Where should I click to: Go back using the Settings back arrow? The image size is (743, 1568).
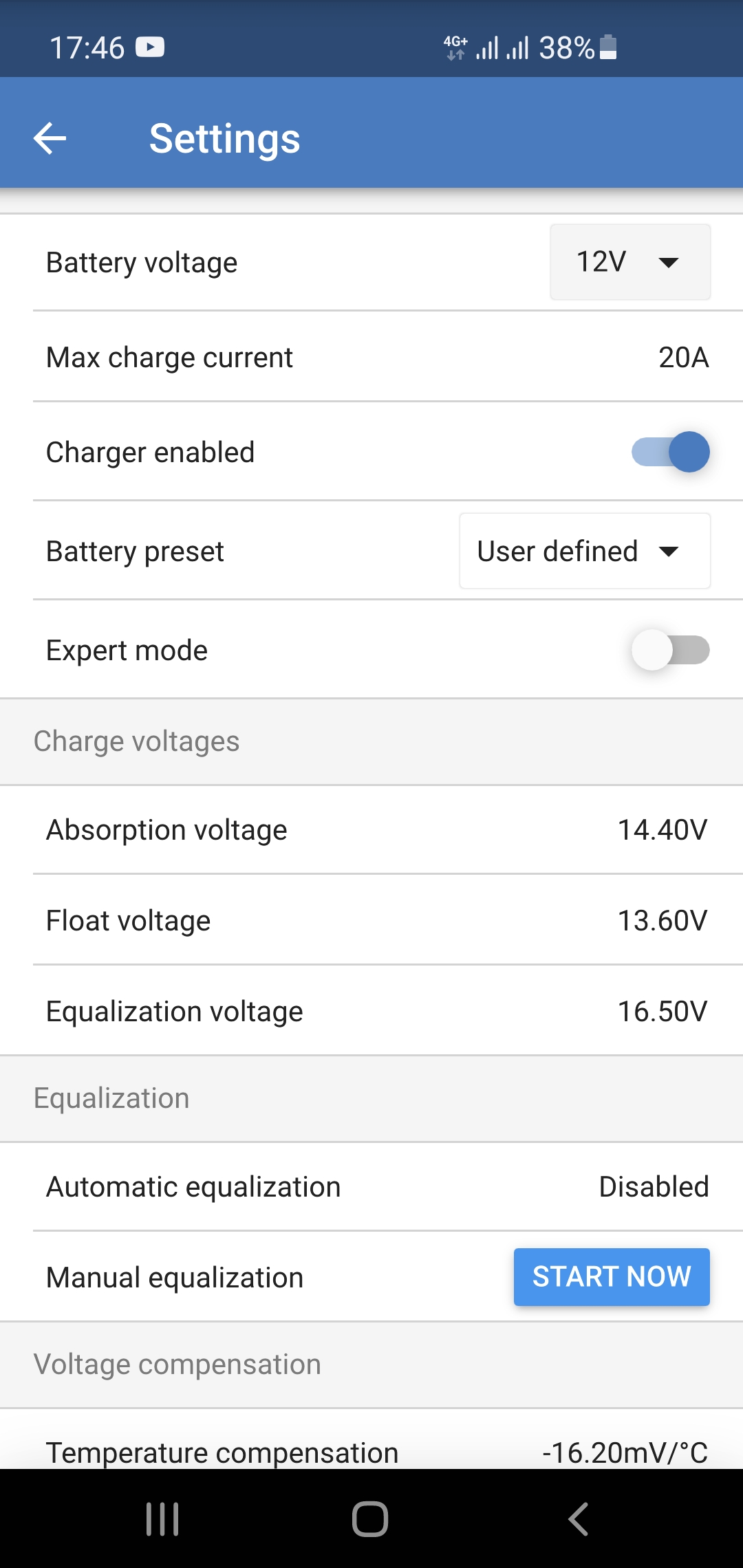50,138
